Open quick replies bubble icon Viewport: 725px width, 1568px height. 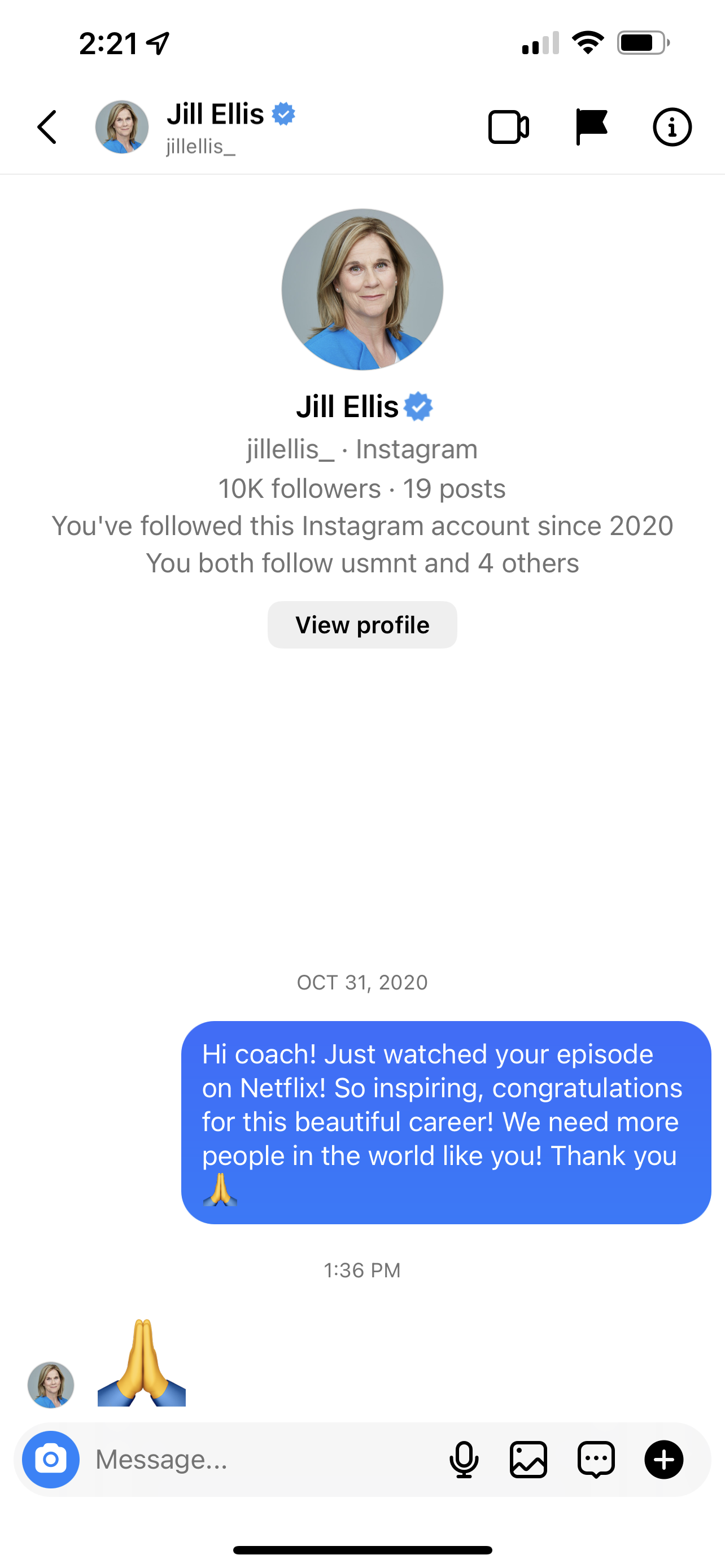point(596,1459)
